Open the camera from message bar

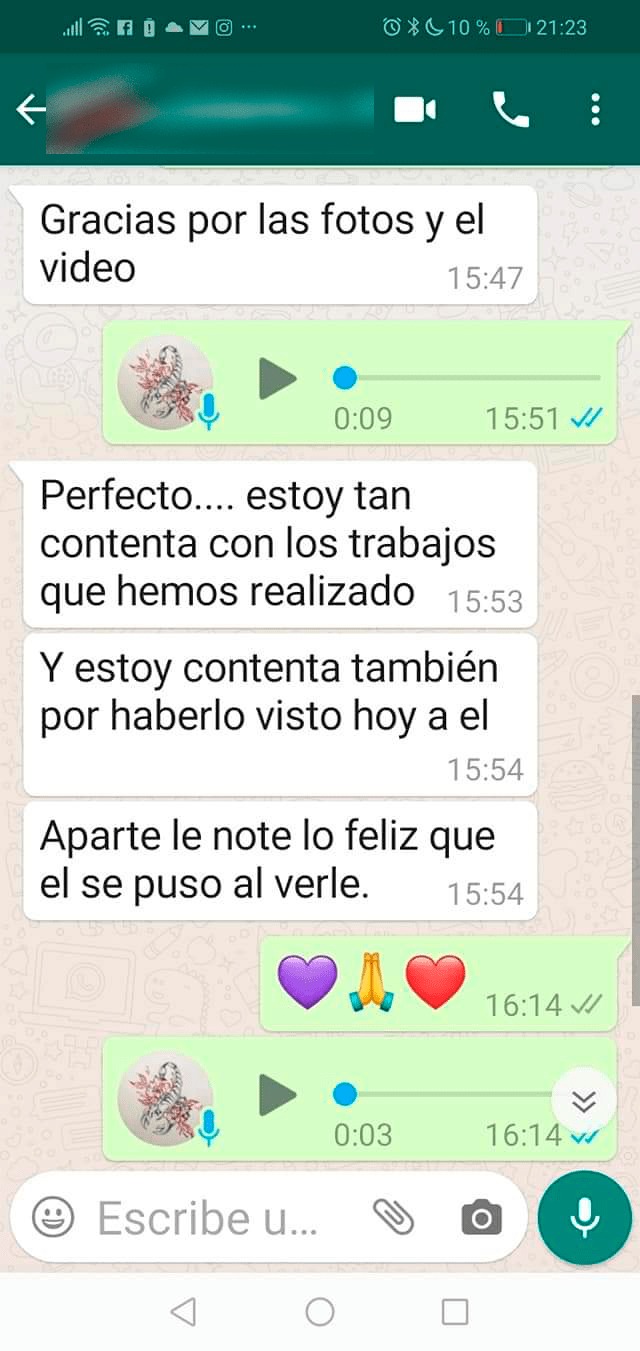point(481,1217)
